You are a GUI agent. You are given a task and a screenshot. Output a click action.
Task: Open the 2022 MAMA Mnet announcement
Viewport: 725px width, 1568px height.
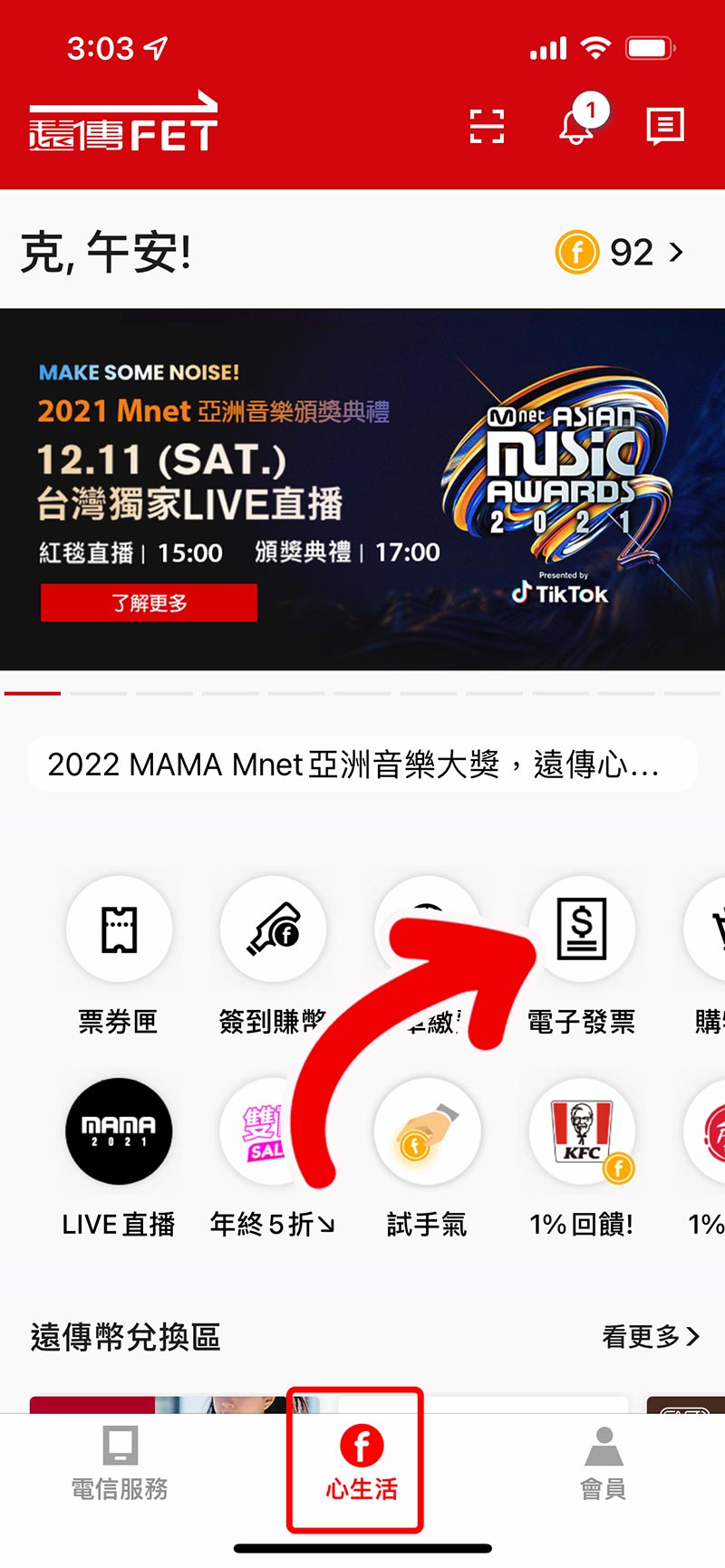(362, 765)
